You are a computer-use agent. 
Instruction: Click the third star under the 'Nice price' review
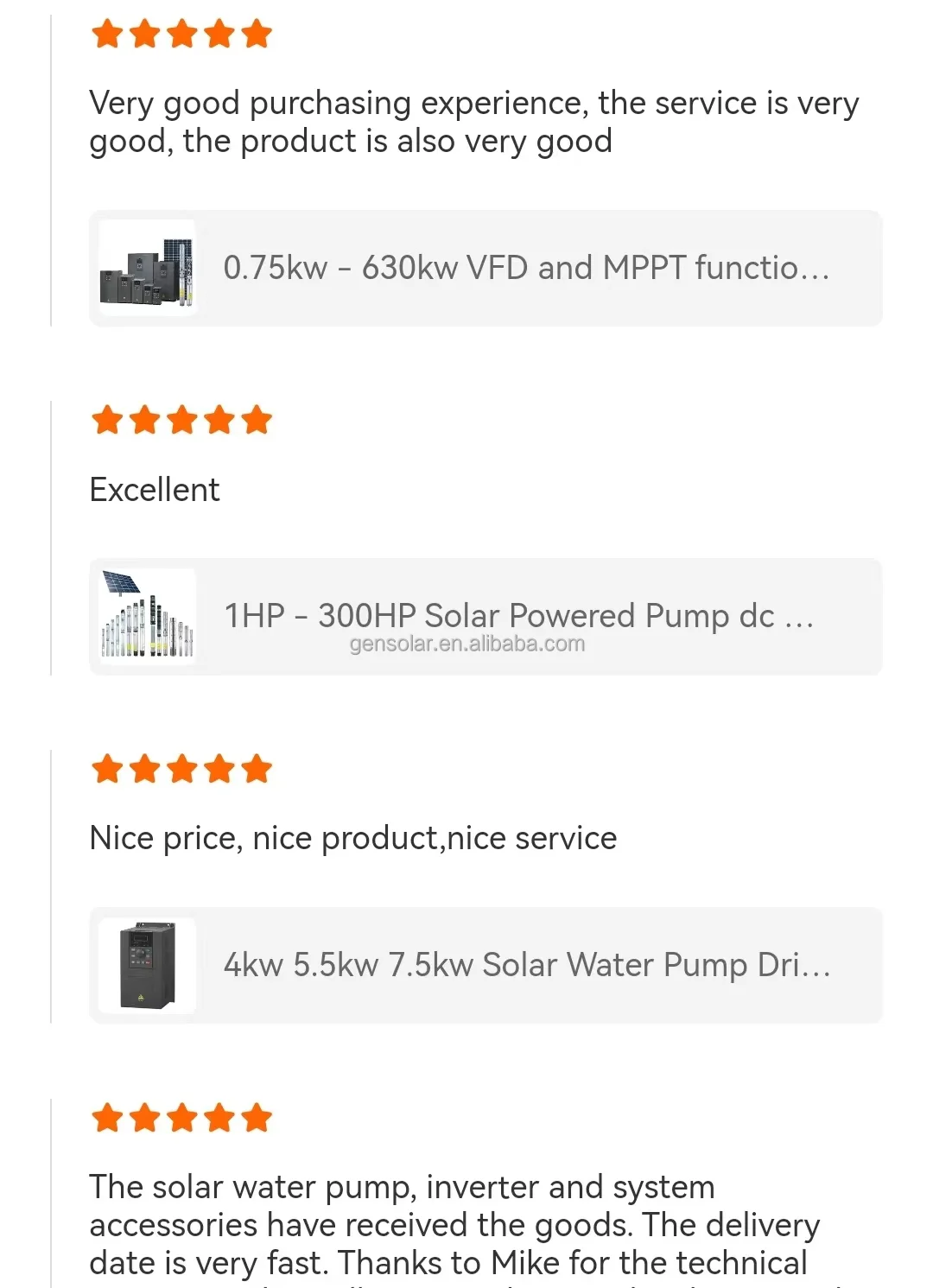(x=181, y=769)
